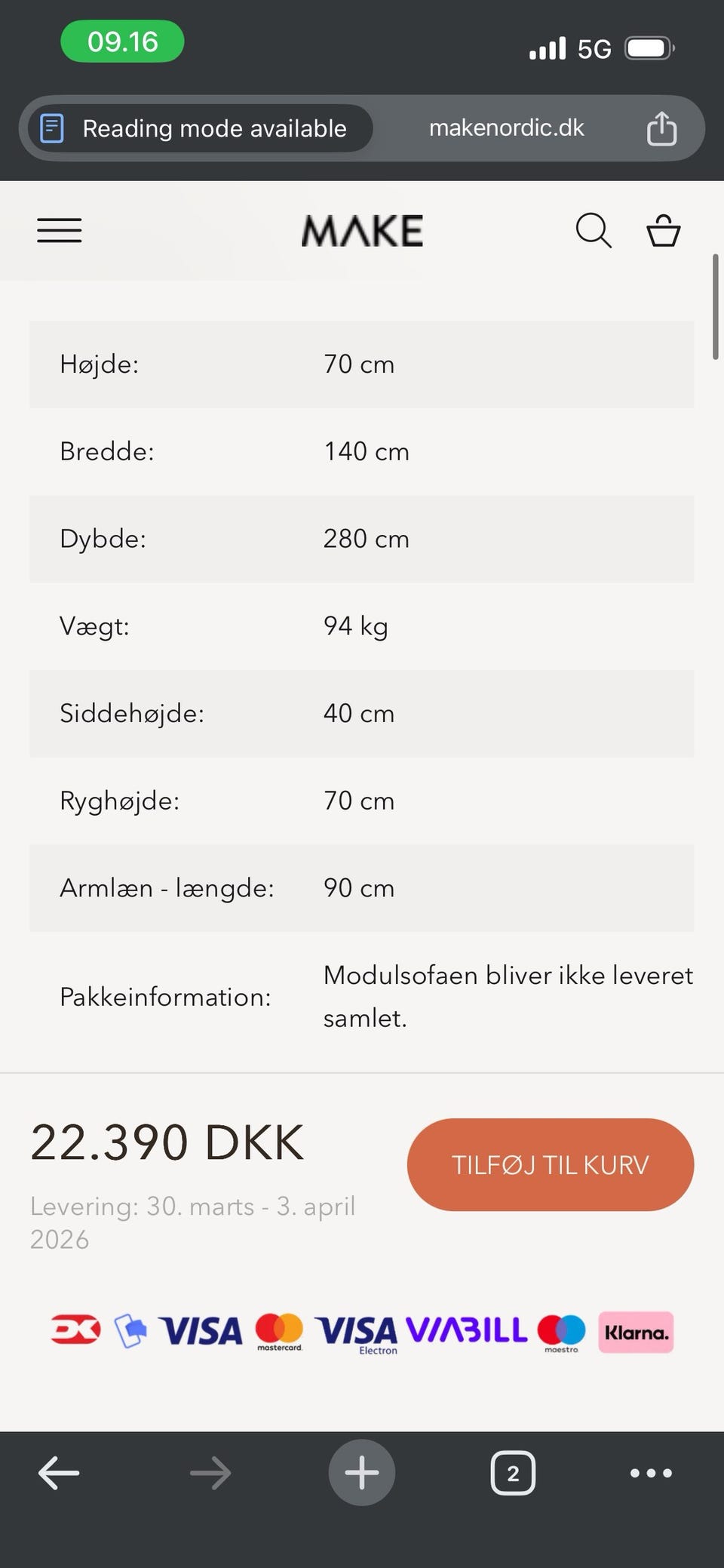Image resolution: width=724 pixels, height=1568 pixels.
Task: Open a new tab with the plus button
Action: [x=362, y=1472]
